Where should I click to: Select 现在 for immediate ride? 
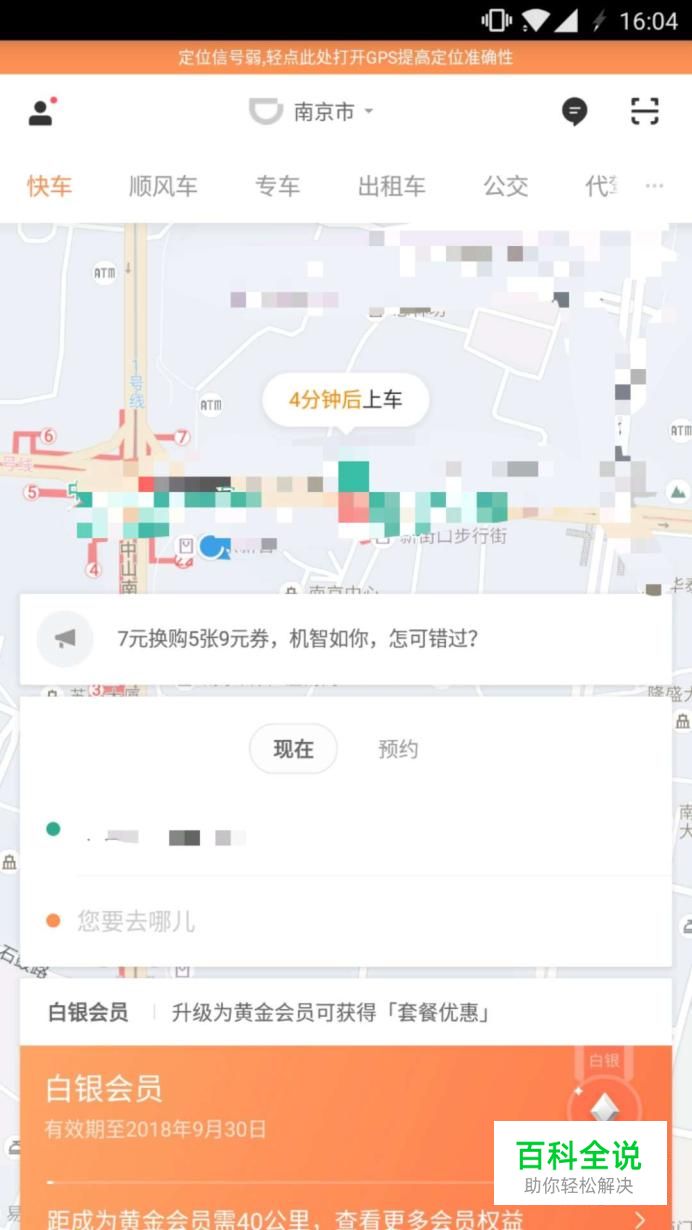(293, 749)
